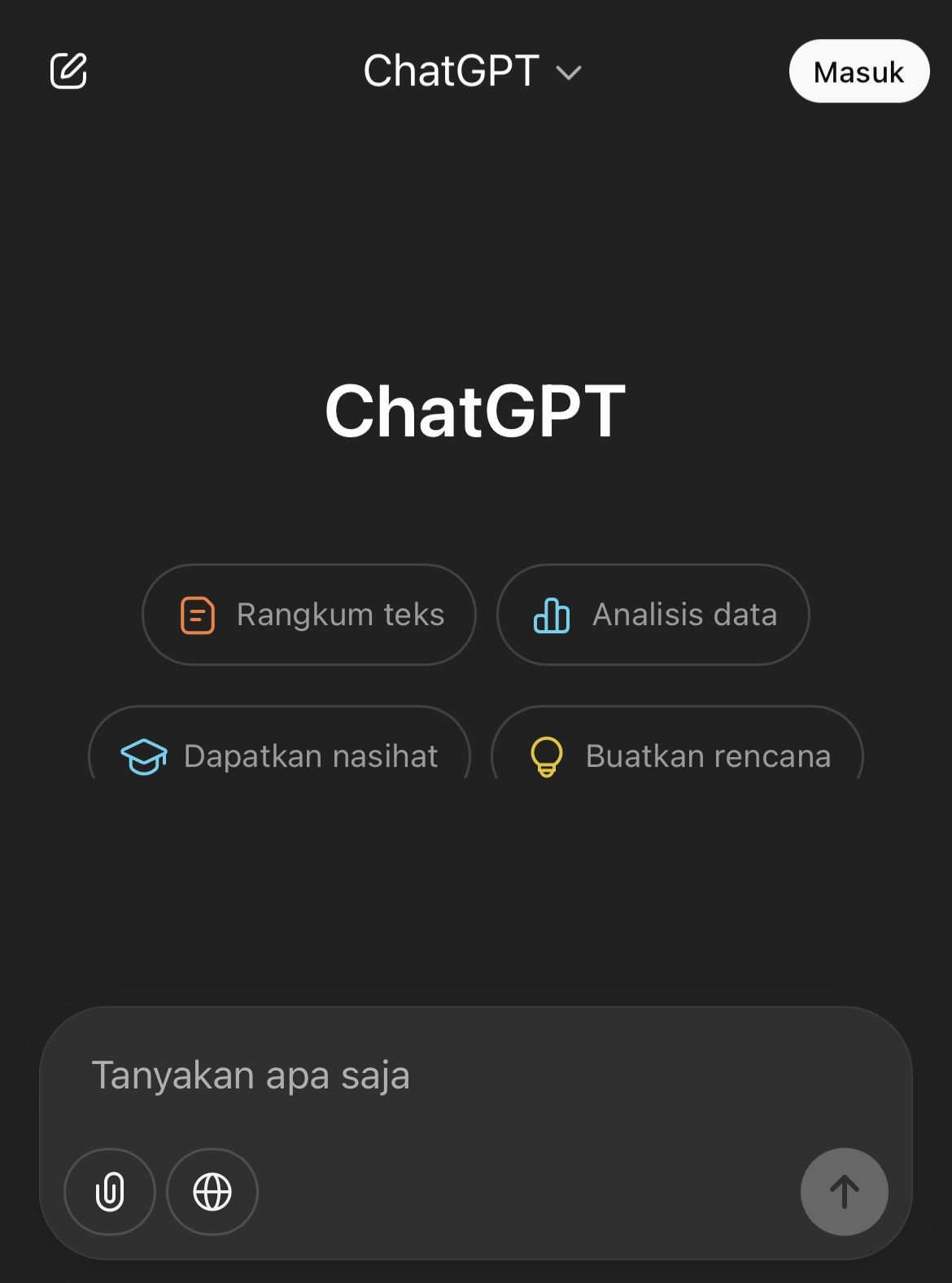Tap the Masuk login button
Image resolution: width=952 pixels, height=1283 pixels.
pyautogui.click(x=859, y=72)
